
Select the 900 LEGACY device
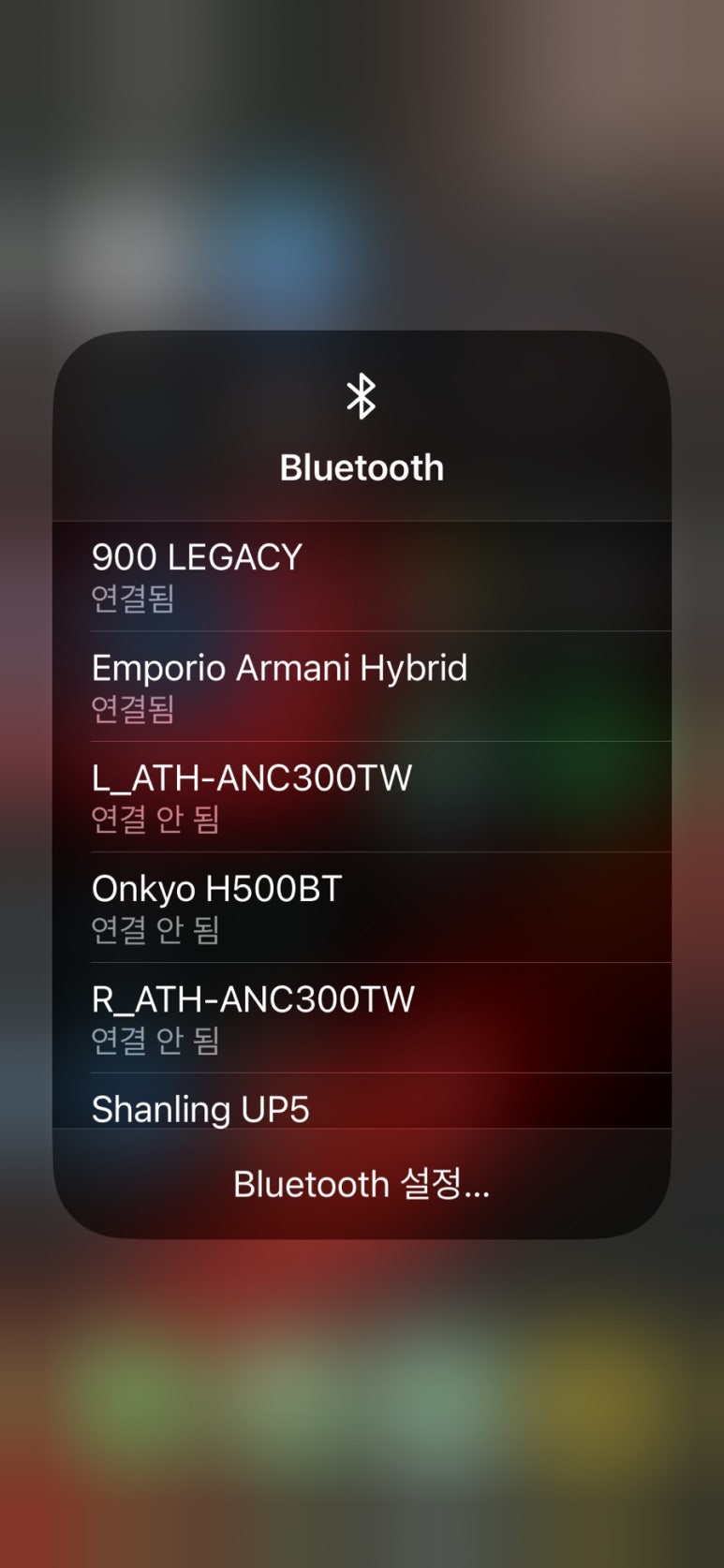[362, 576]
